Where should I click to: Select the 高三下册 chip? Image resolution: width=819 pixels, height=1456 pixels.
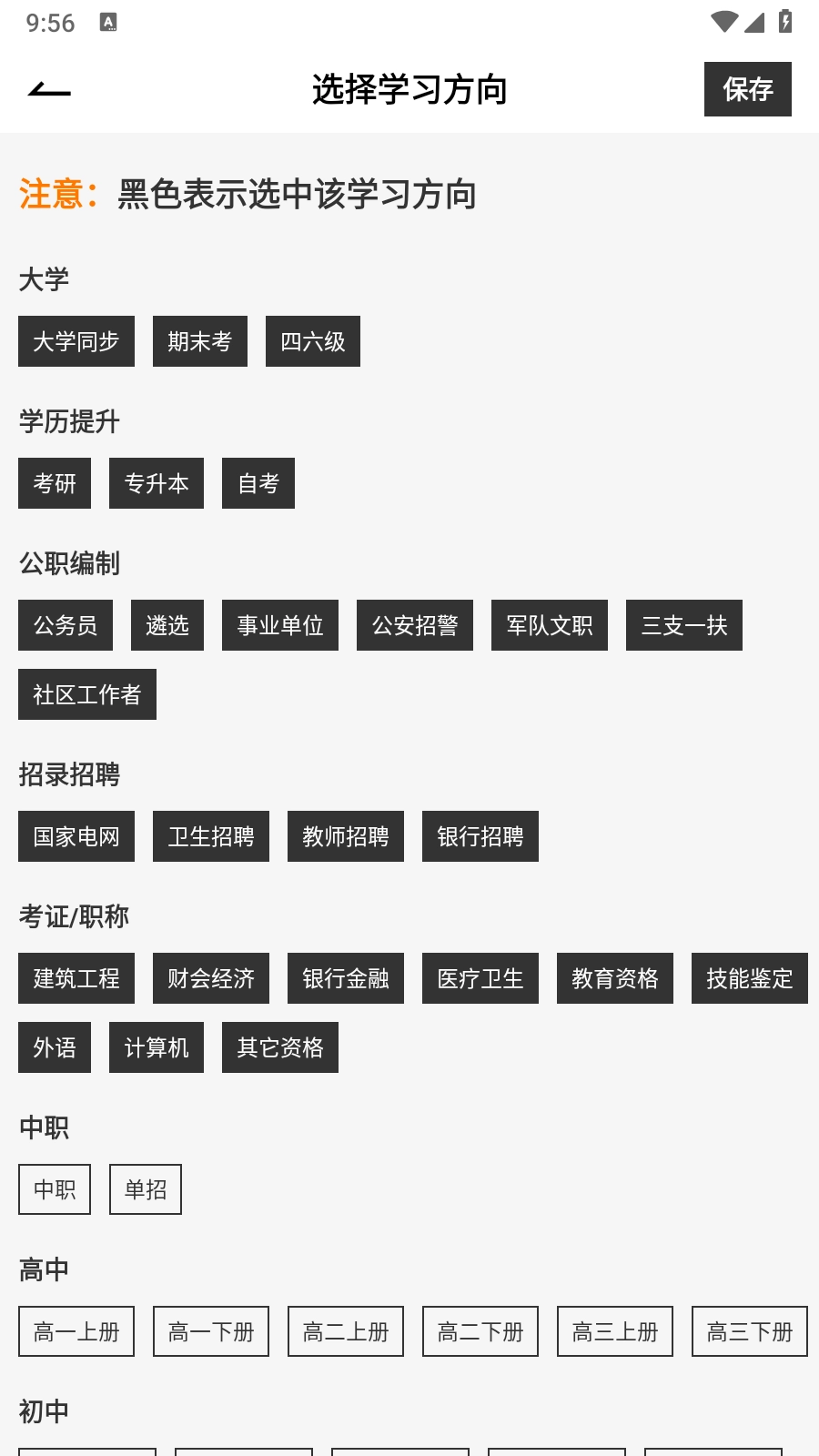click(750, 1331)
